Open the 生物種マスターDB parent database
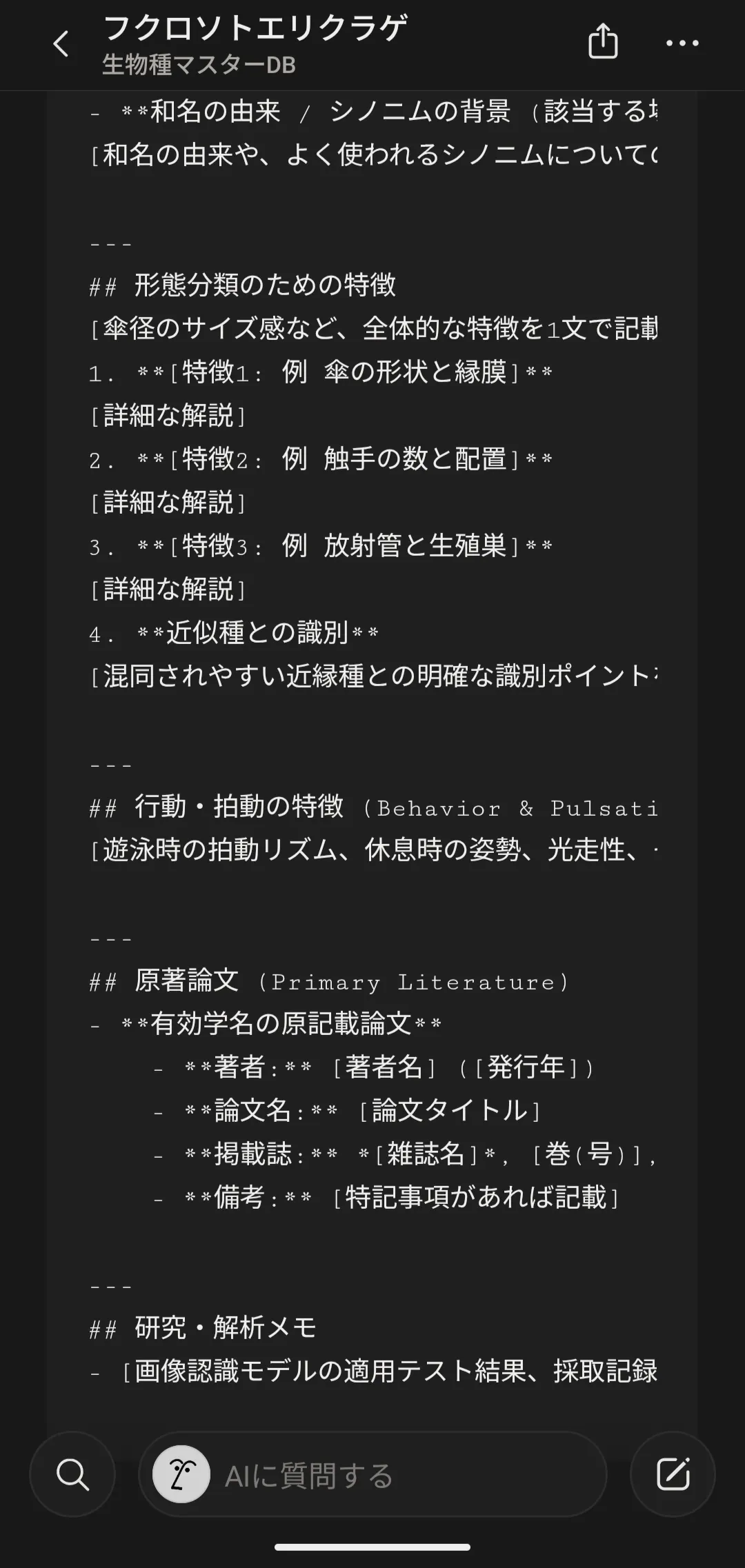 click(199, 66)
